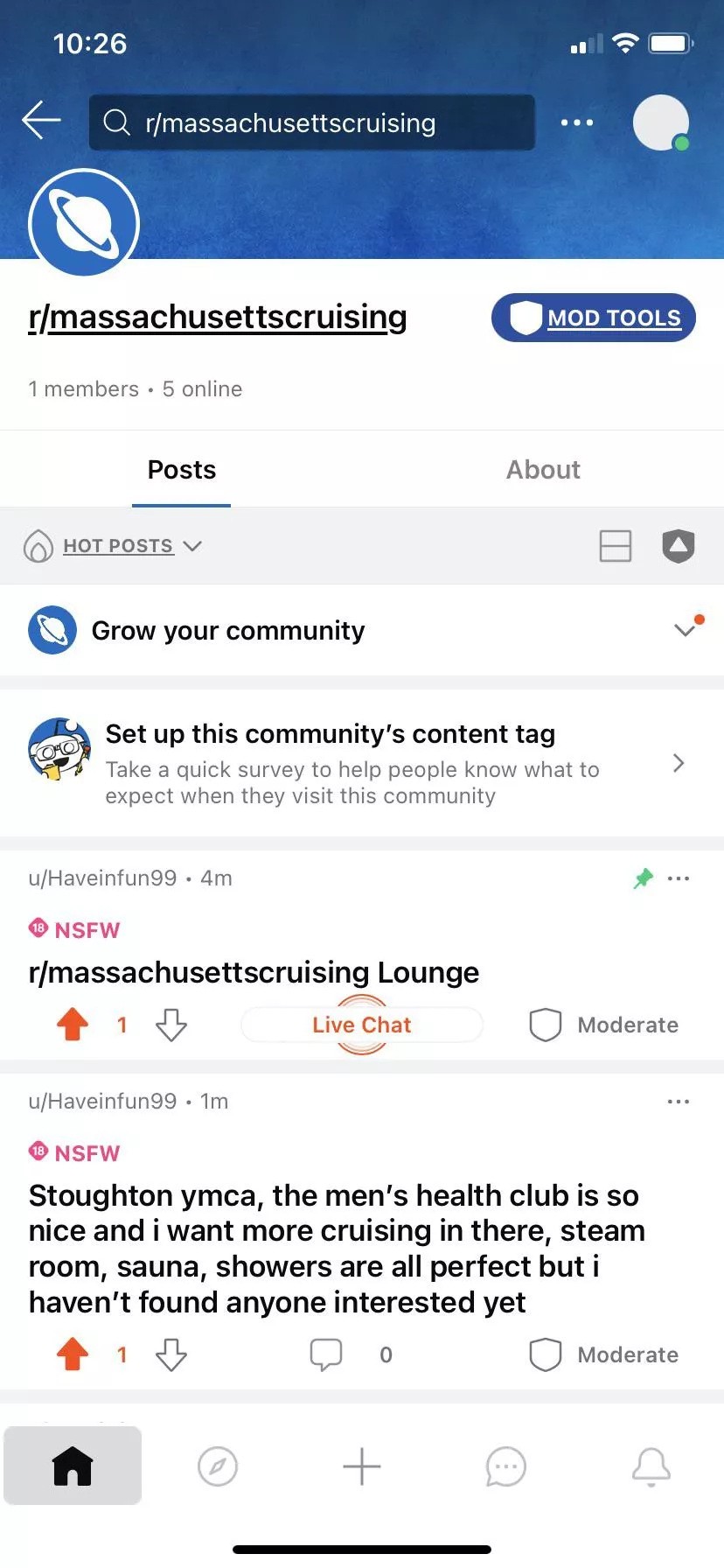
Task: Open the mod shield icon in sort bar
Action: tap(679, 546)
